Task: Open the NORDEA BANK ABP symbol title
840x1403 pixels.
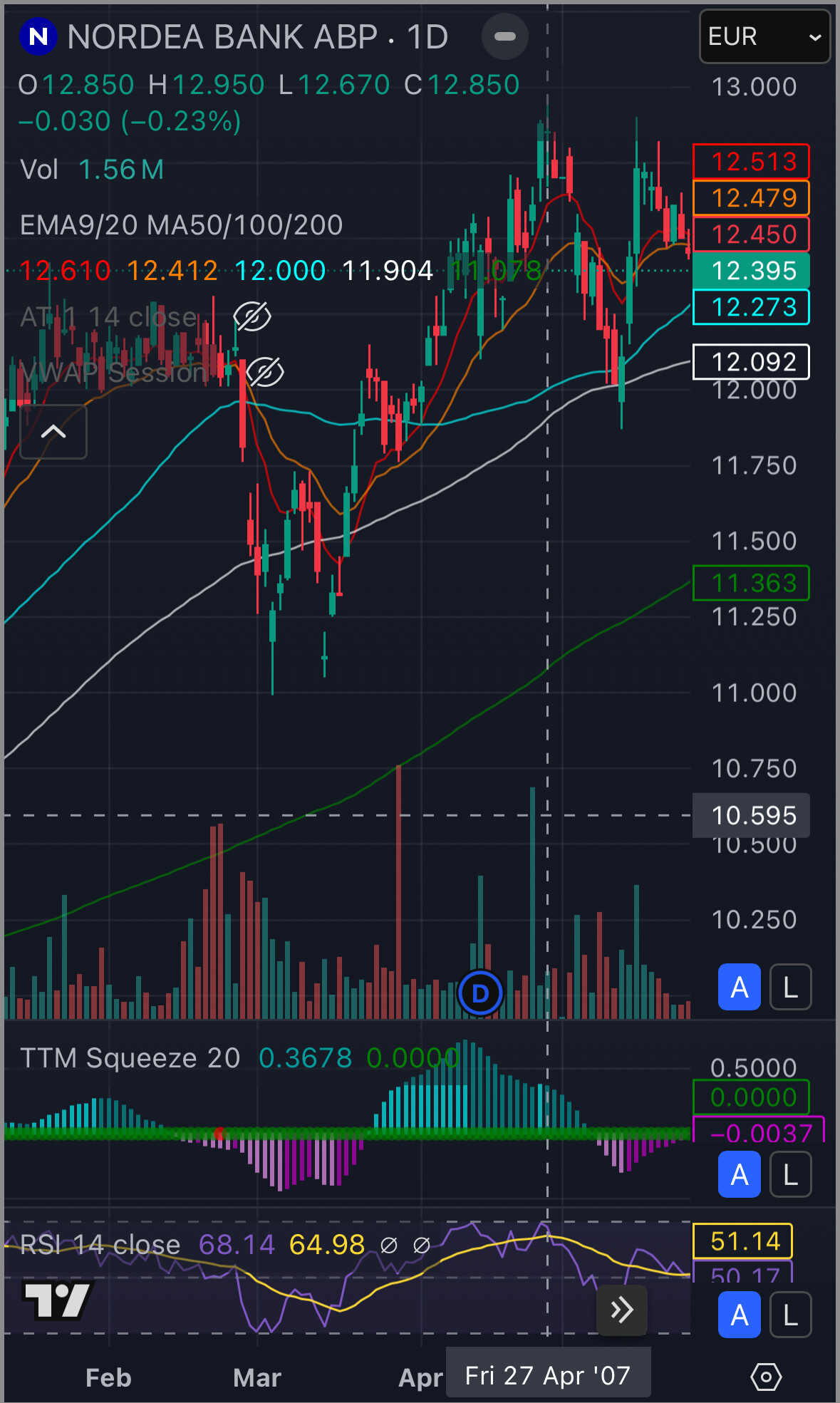Action: coord(221,37)
